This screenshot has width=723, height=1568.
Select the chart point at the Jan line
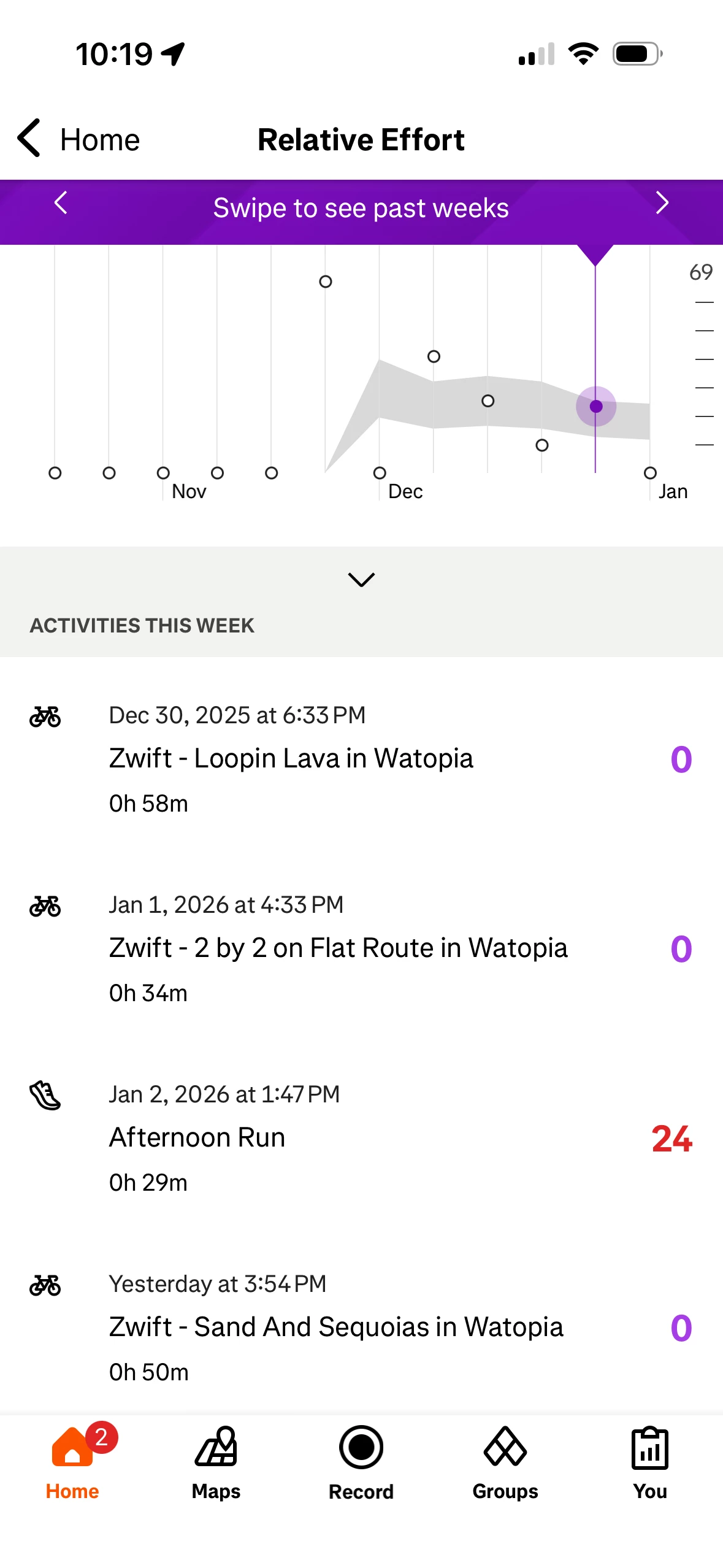[650, 473]
